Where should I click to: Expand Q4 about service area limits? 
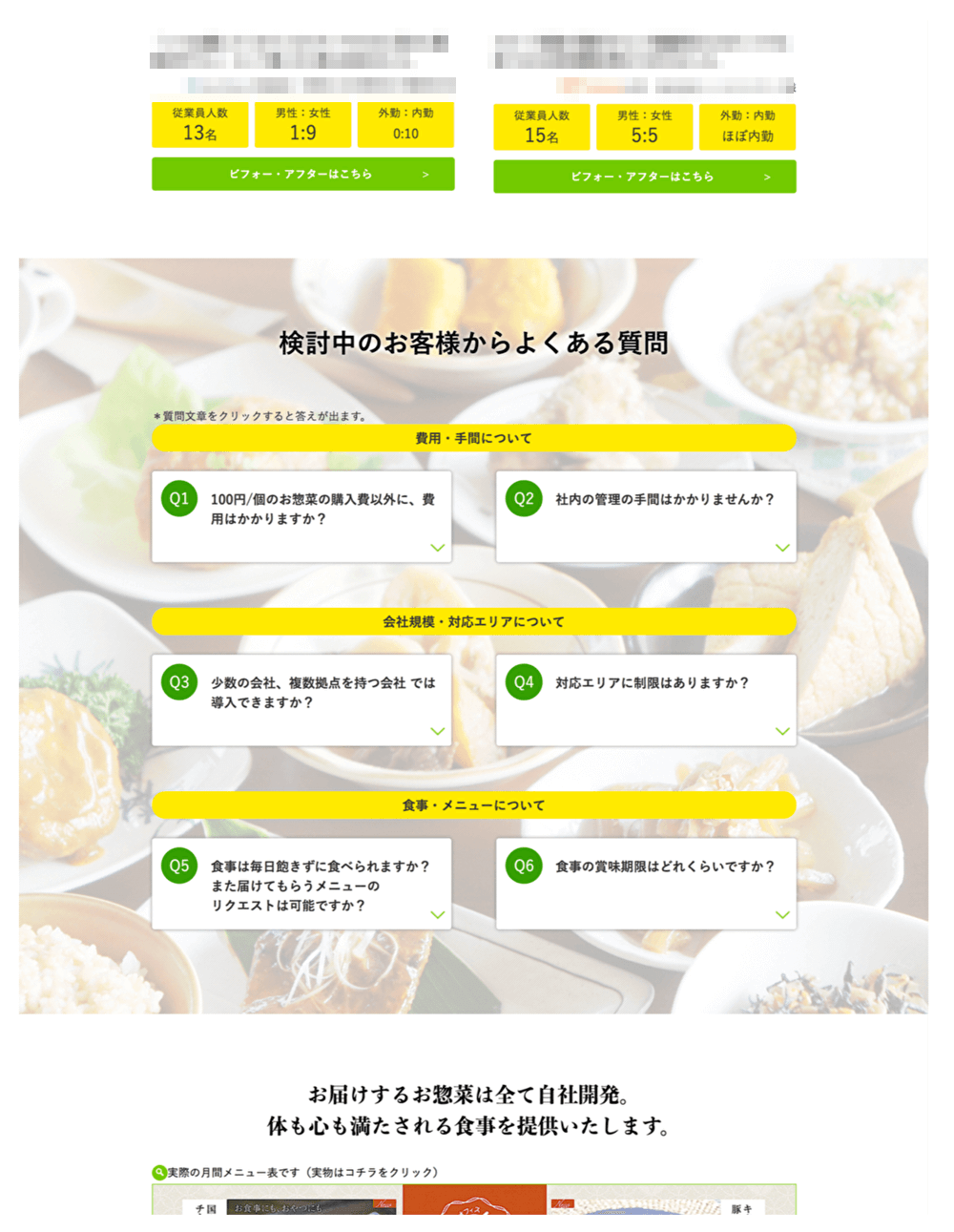click(x=646, y=699)
